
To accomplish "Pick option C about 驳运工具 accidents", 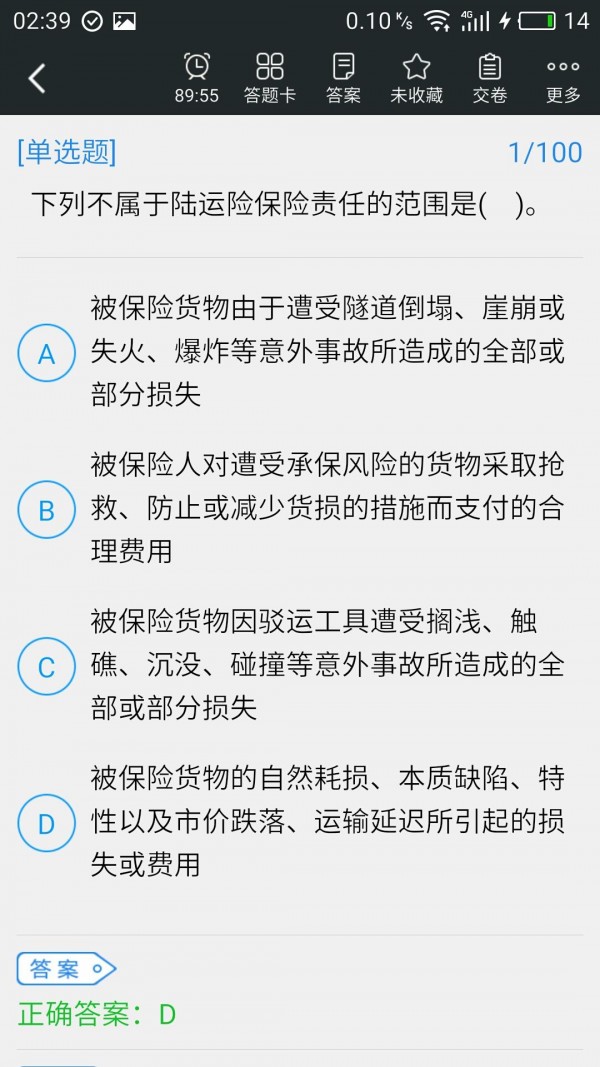I will click(46, 666).
